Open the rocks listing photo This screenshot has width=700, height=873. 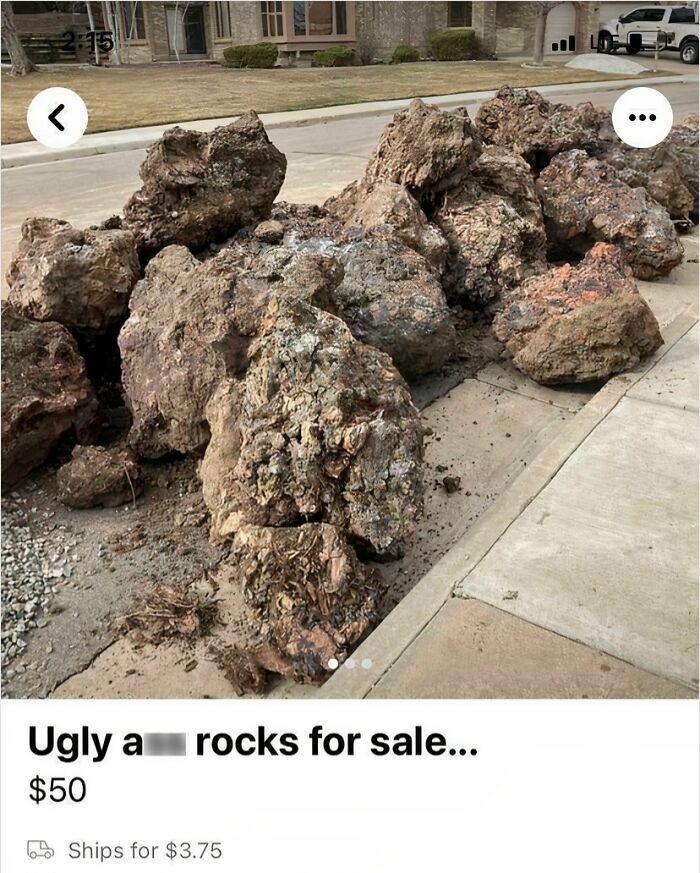350,349
